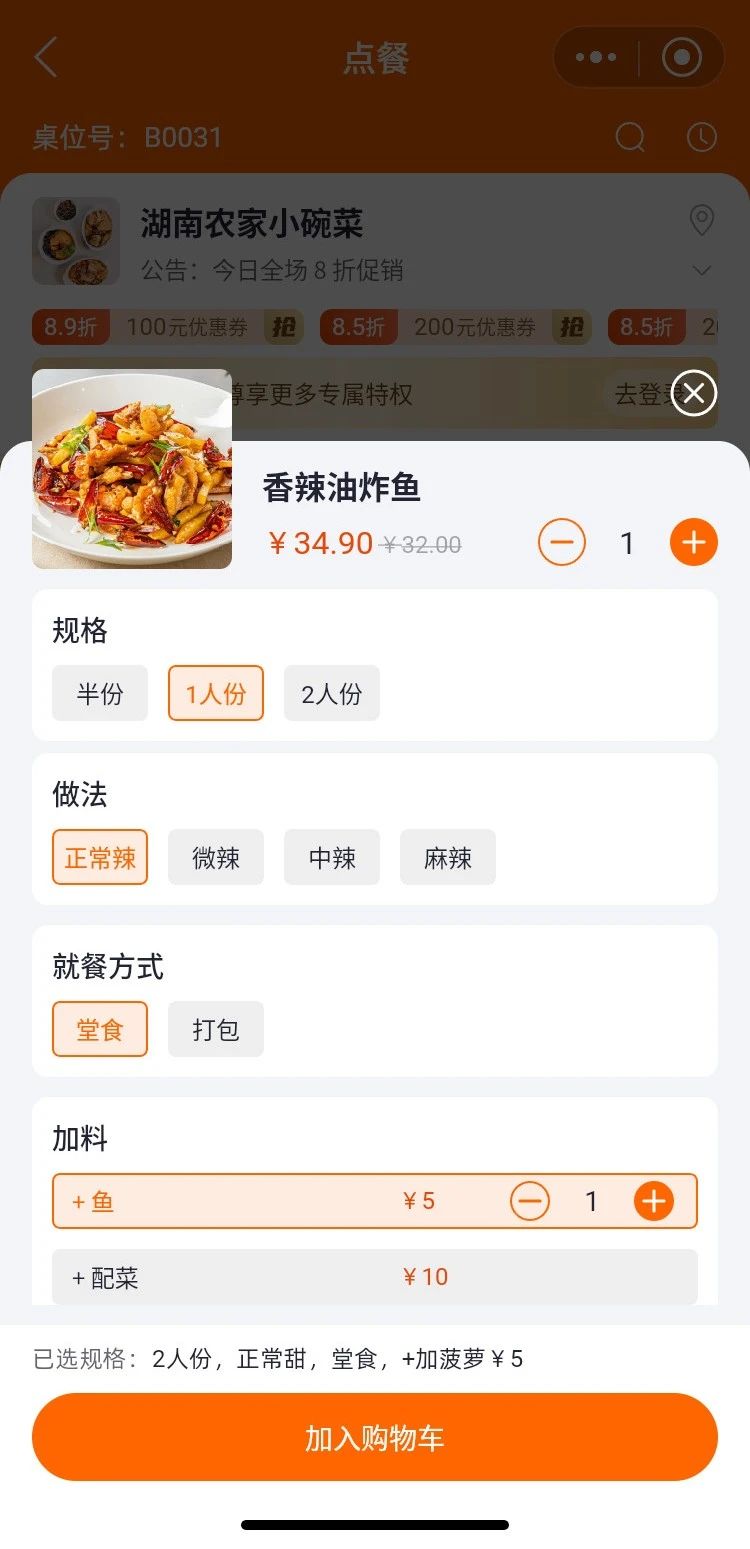Image resolution: width=750 pixels, height=1549 pixels.
Task: Tap the 香辣油炸鱼 dish photo
Action: tap(131, 470)
